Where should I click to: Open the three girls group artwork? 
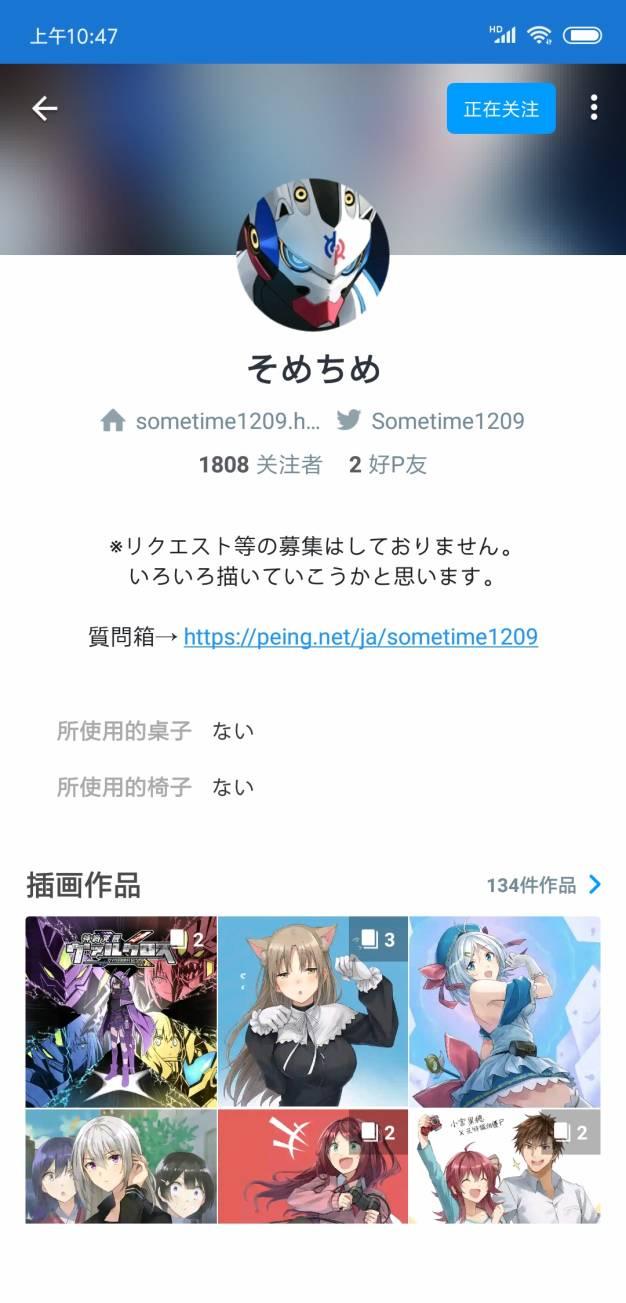121,1166
